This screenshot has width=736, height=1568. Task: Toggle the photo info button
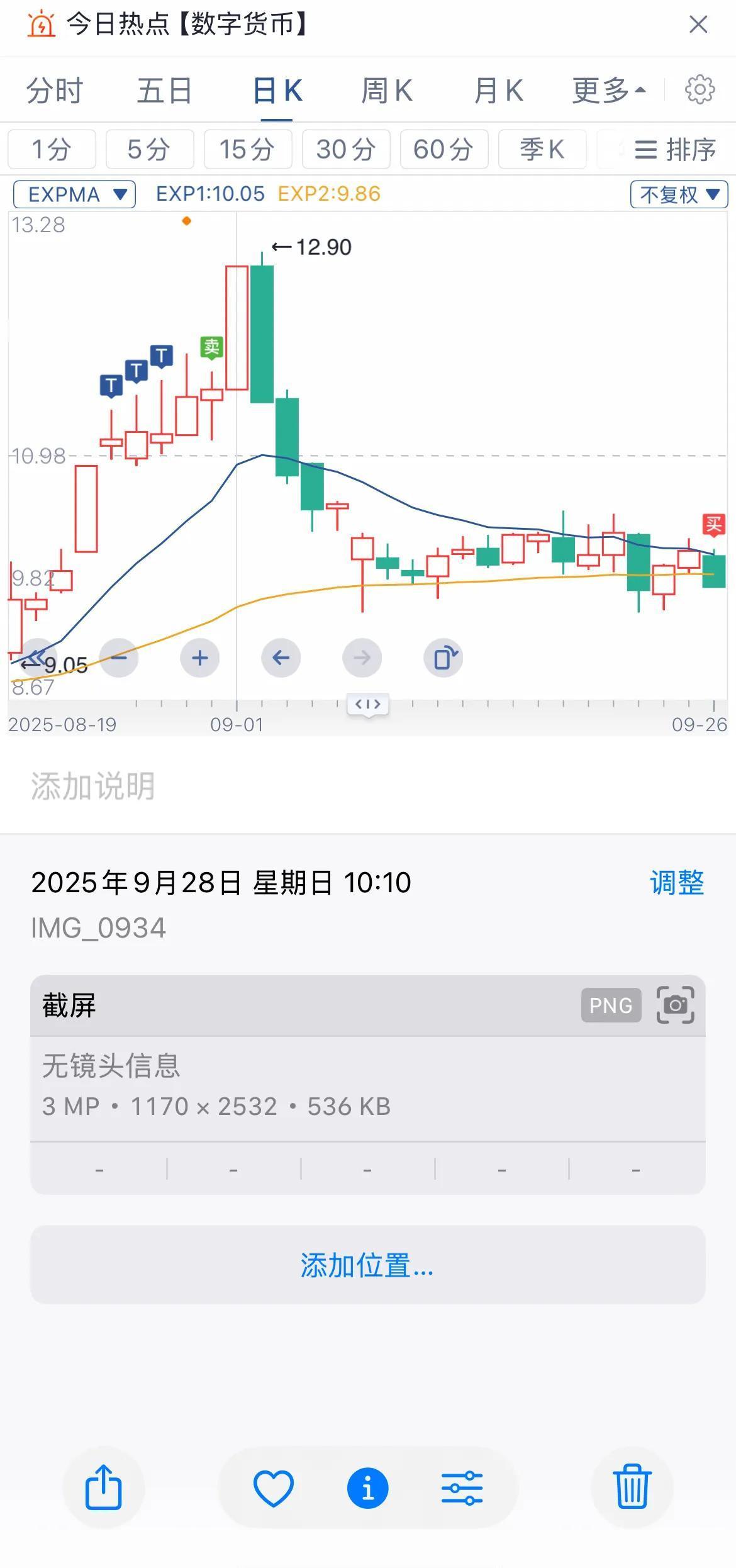(368, 1488)
